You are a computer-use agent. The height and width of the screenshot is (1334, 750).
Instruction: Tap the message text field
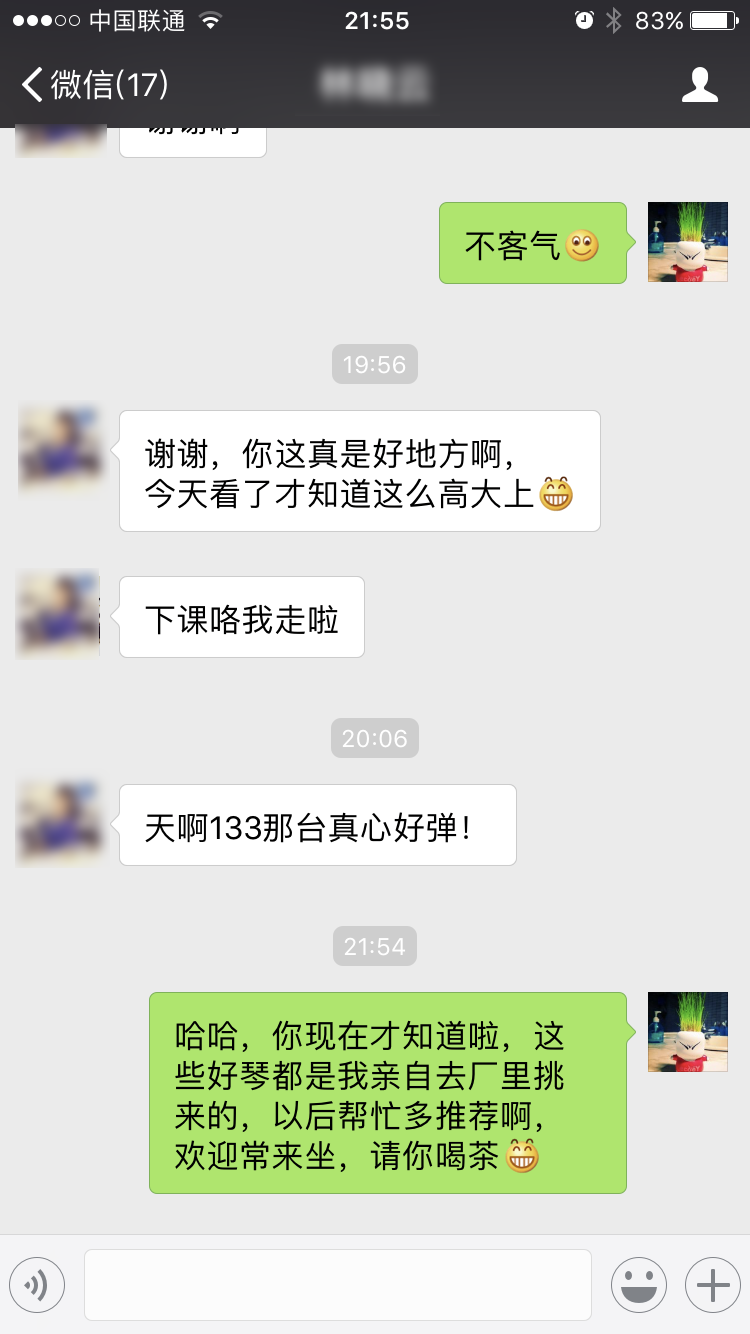337,1284
